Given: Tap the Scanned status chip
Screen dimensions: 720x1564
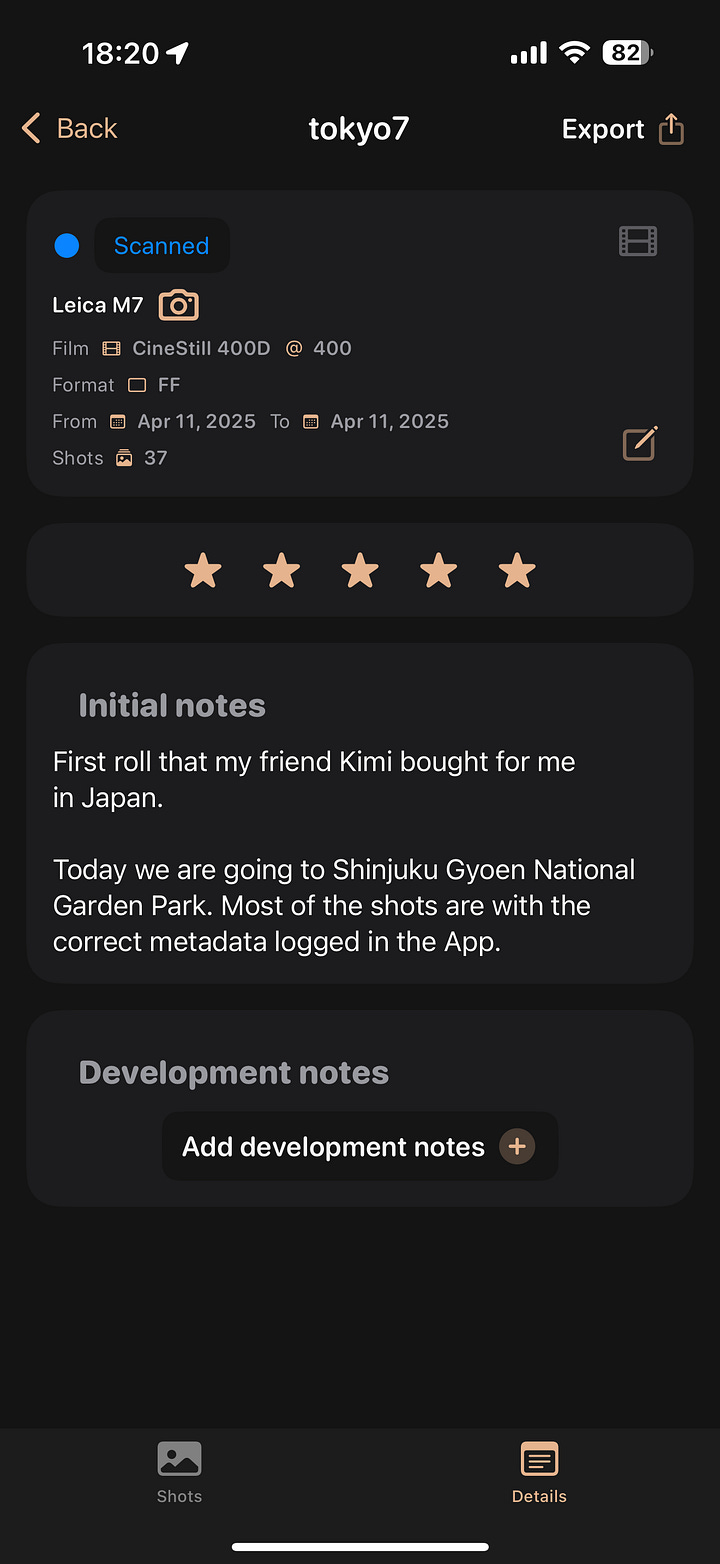Looking at the screenshot, I should [161, 246].
